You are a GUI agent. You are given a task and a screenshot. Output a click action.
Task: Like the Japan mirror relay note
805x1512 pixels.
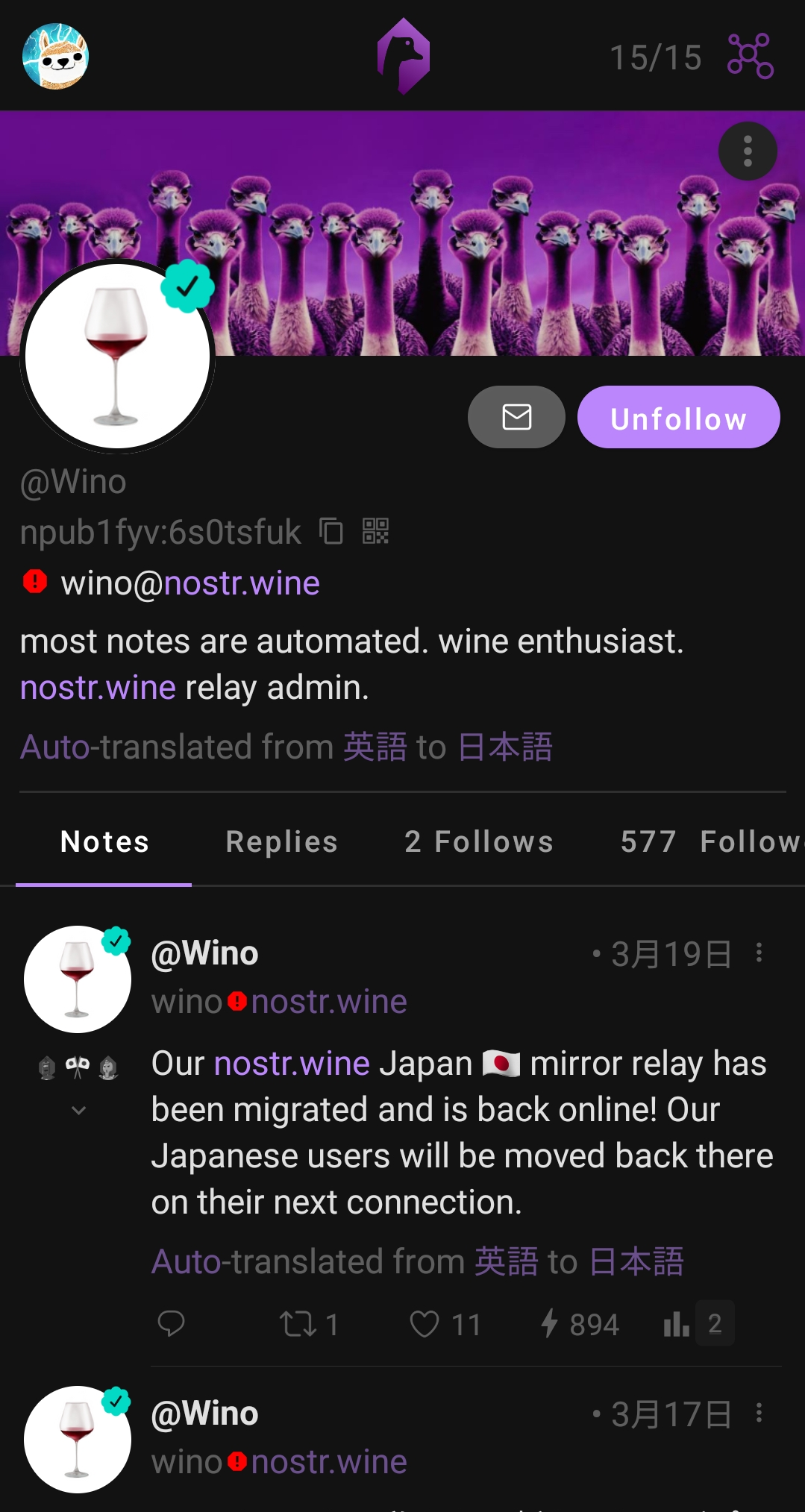point(425,1324)
